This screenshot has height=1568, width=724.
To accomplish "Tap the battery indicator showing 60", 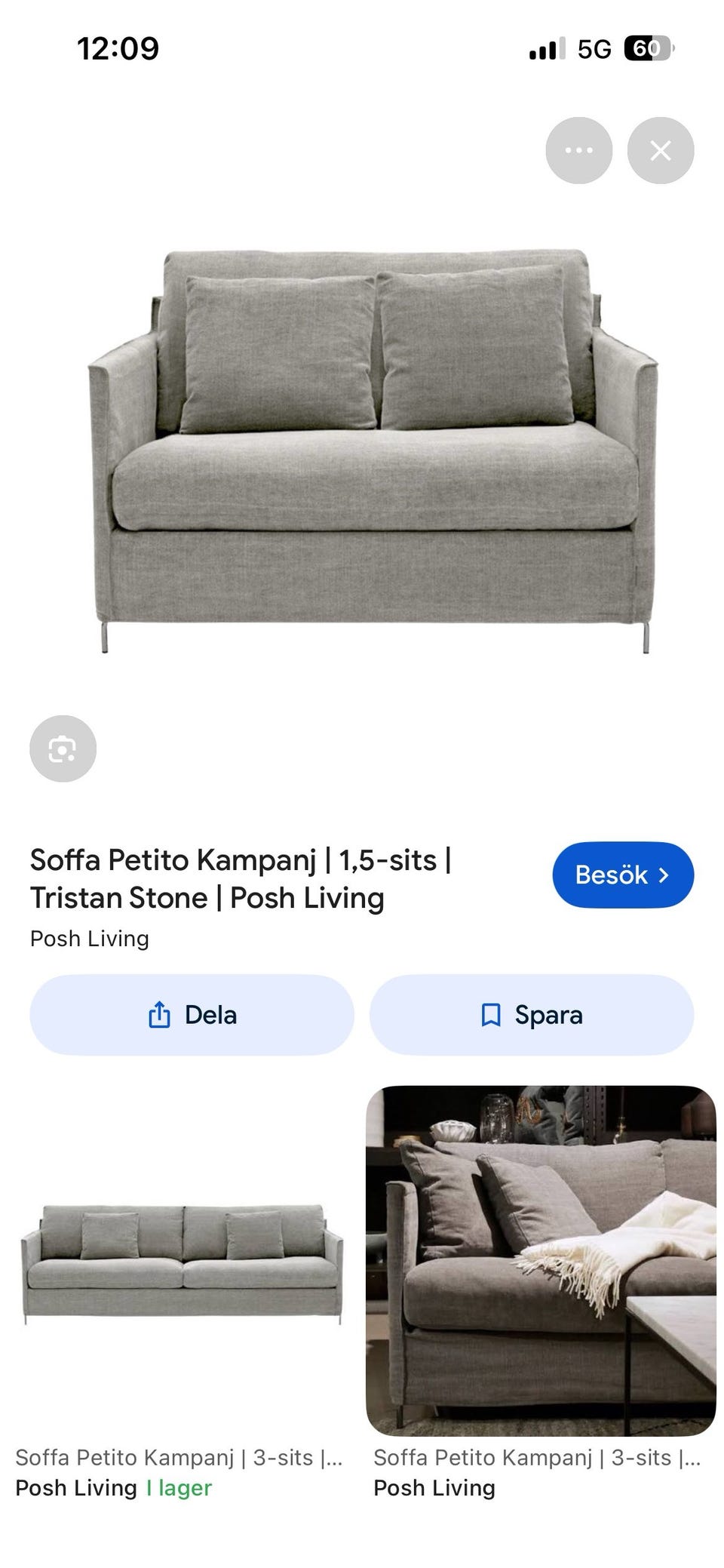I will click(x=650, y=47).
